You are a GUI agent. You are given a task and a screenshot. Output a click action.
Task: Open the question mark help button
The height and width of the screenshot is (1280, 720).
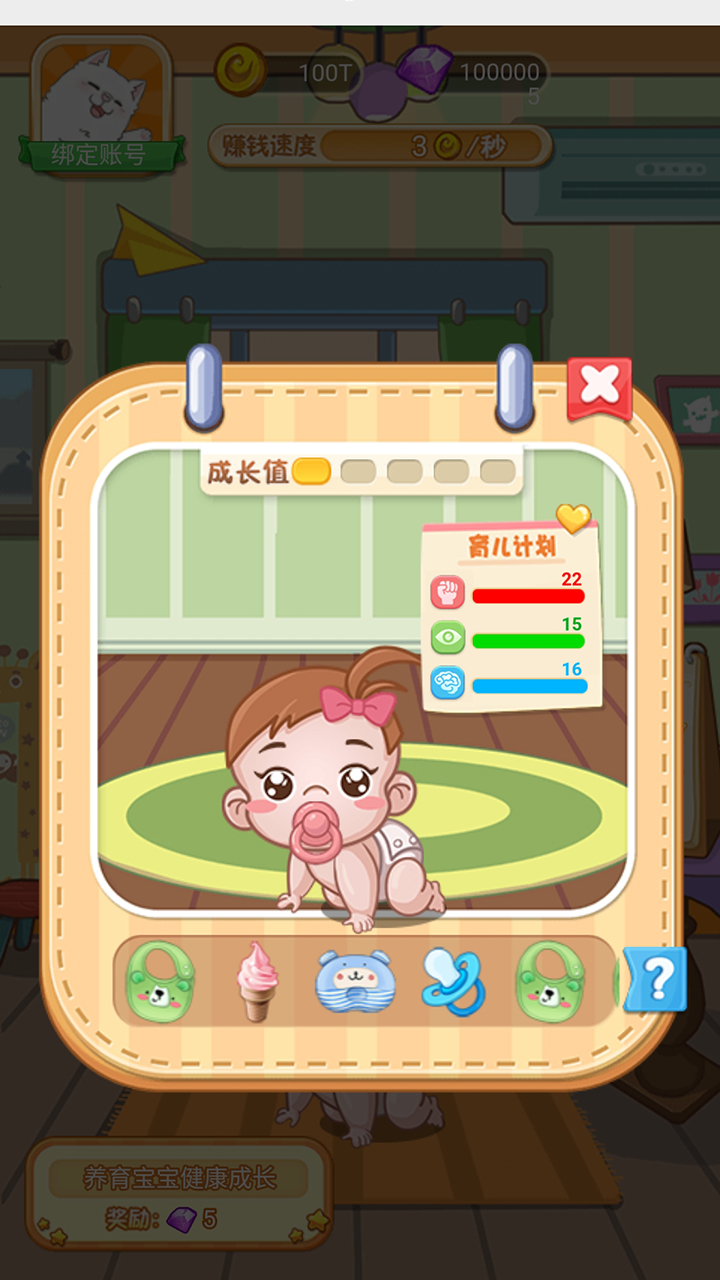tap(656, 979)
